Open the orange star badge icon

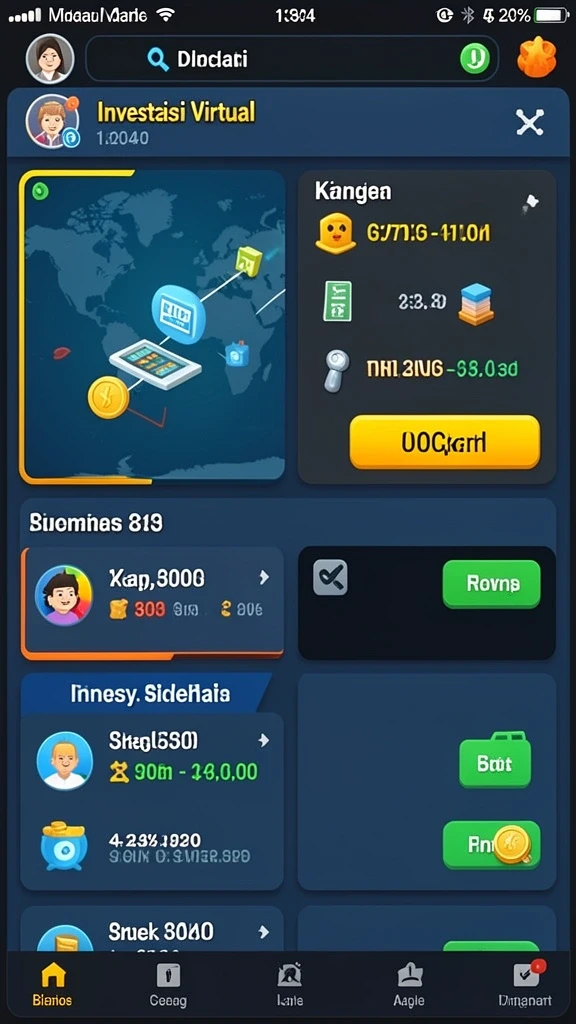tap(537, 57)
